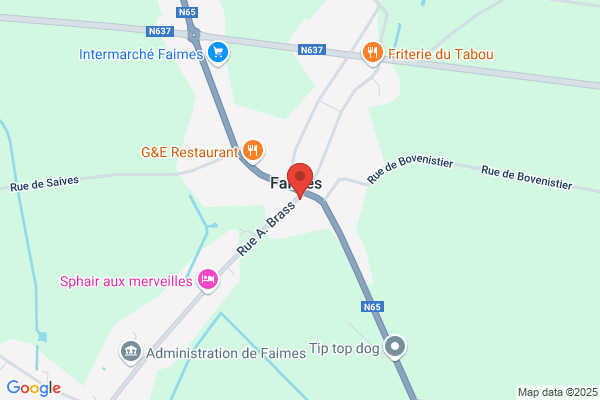Image resolution: width=600 pixels, height=400 pixels.
Task: Open the Intermarché Faimes shopping marker
Action: pos(218,53)
